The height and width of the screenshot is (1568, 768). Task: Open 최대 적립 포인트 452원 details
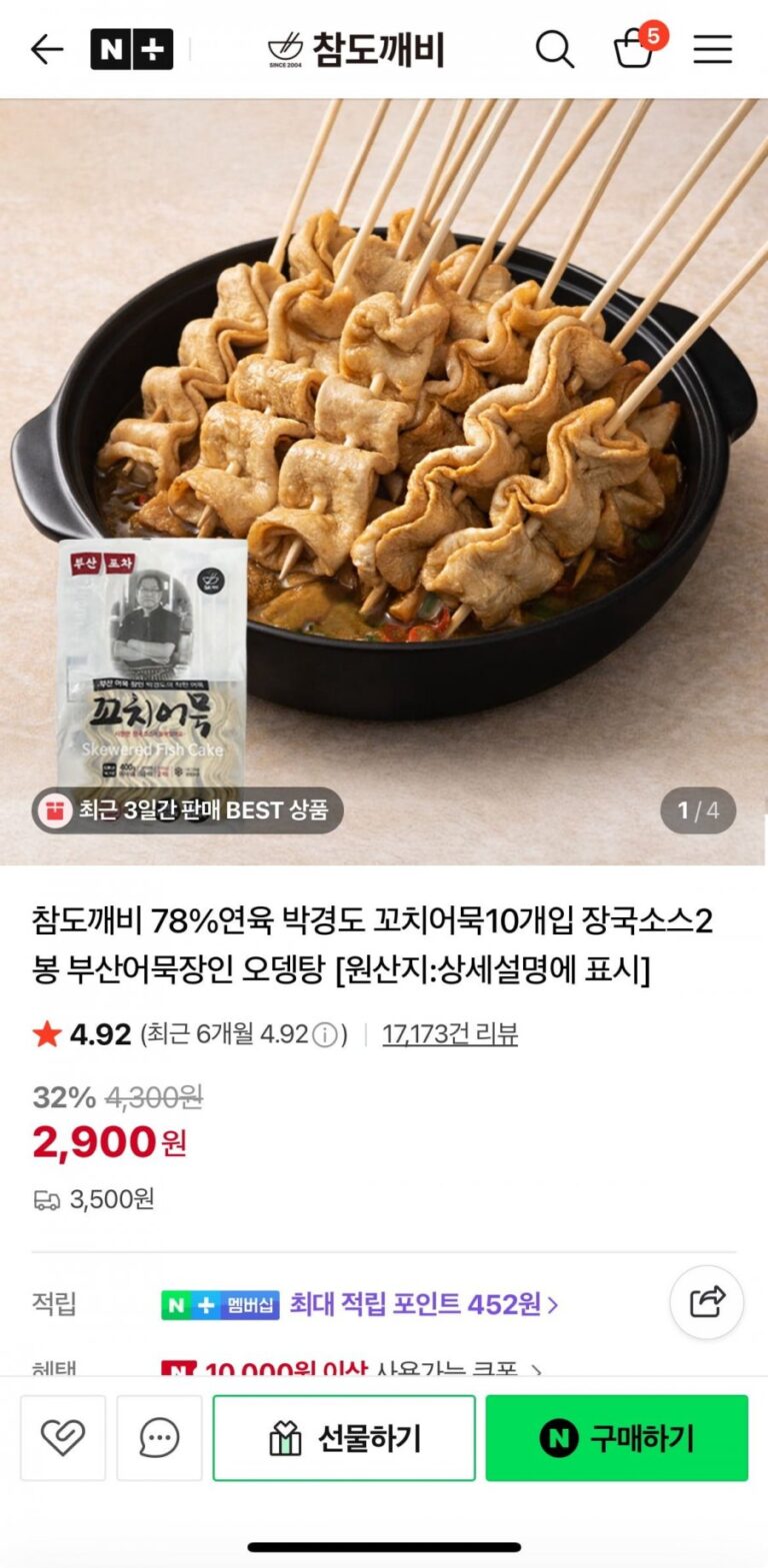[423, 1303]
